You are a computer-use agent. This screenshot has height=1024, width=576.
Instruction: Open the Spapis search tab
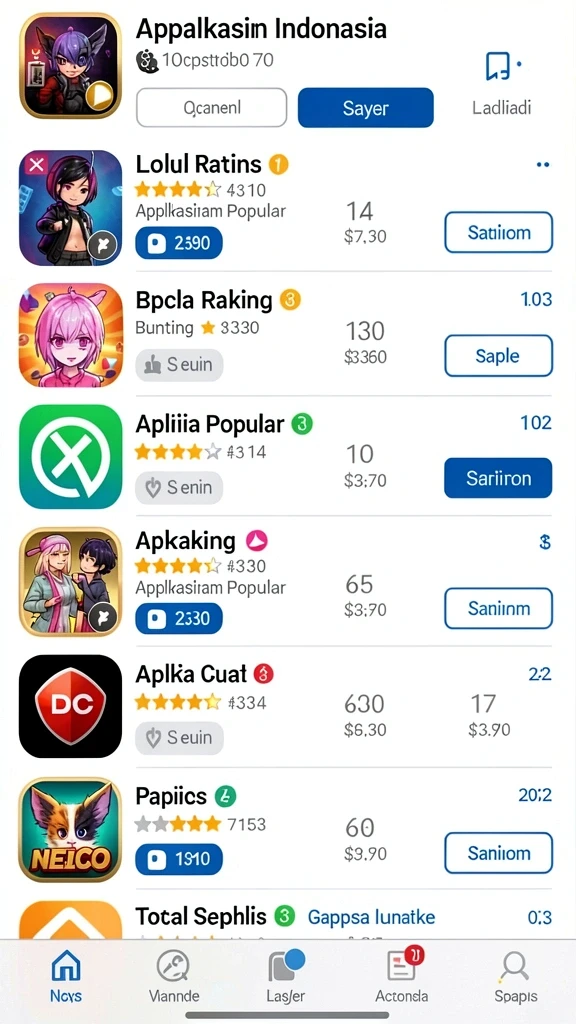(x=516, y=974)
